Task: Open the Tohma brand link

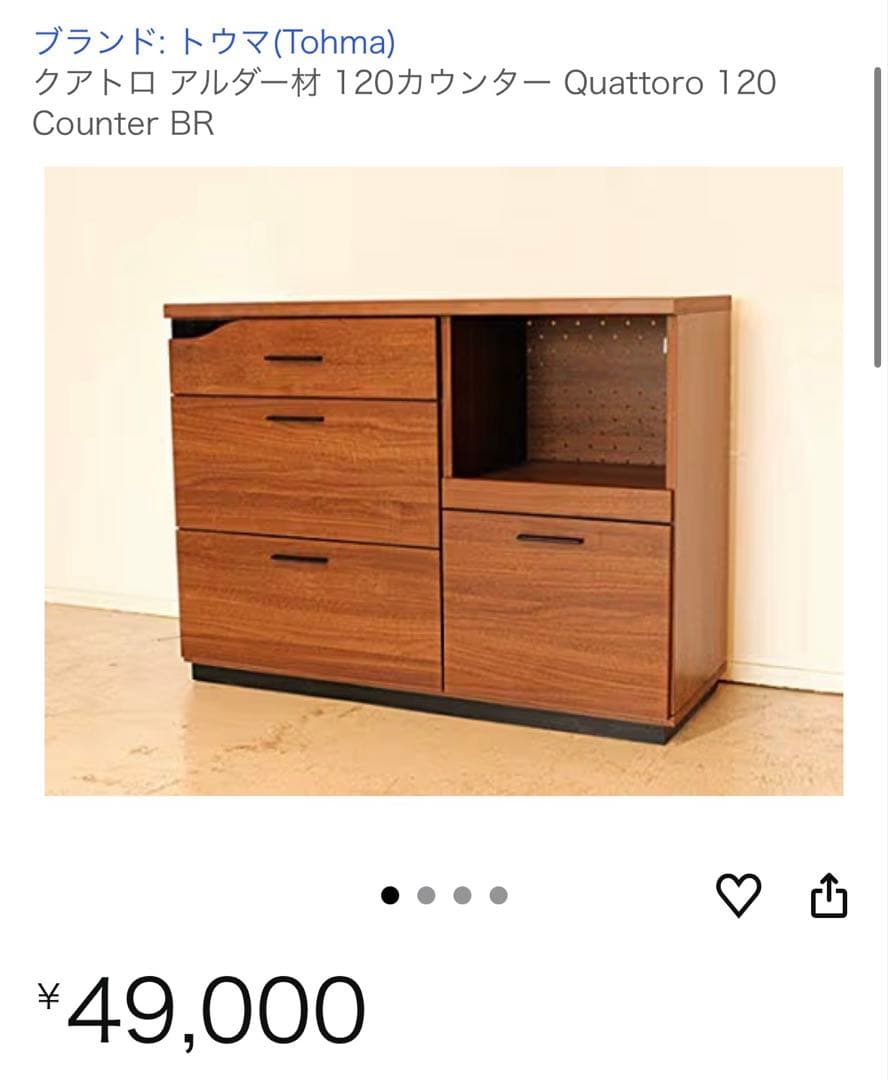Action: tap(214, 42)
